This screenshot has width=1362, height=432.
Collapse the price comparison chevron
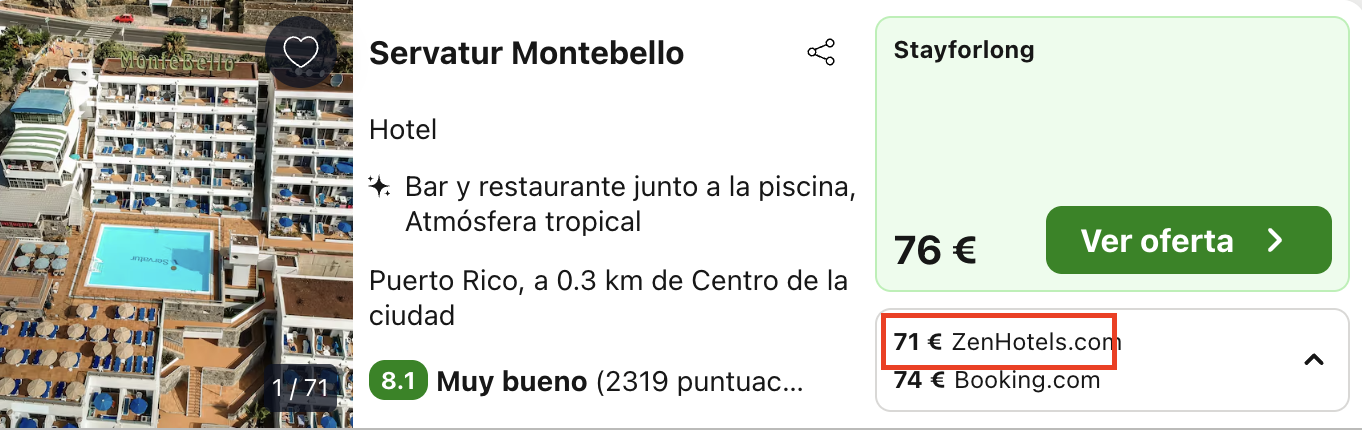tap(1314, 360)
